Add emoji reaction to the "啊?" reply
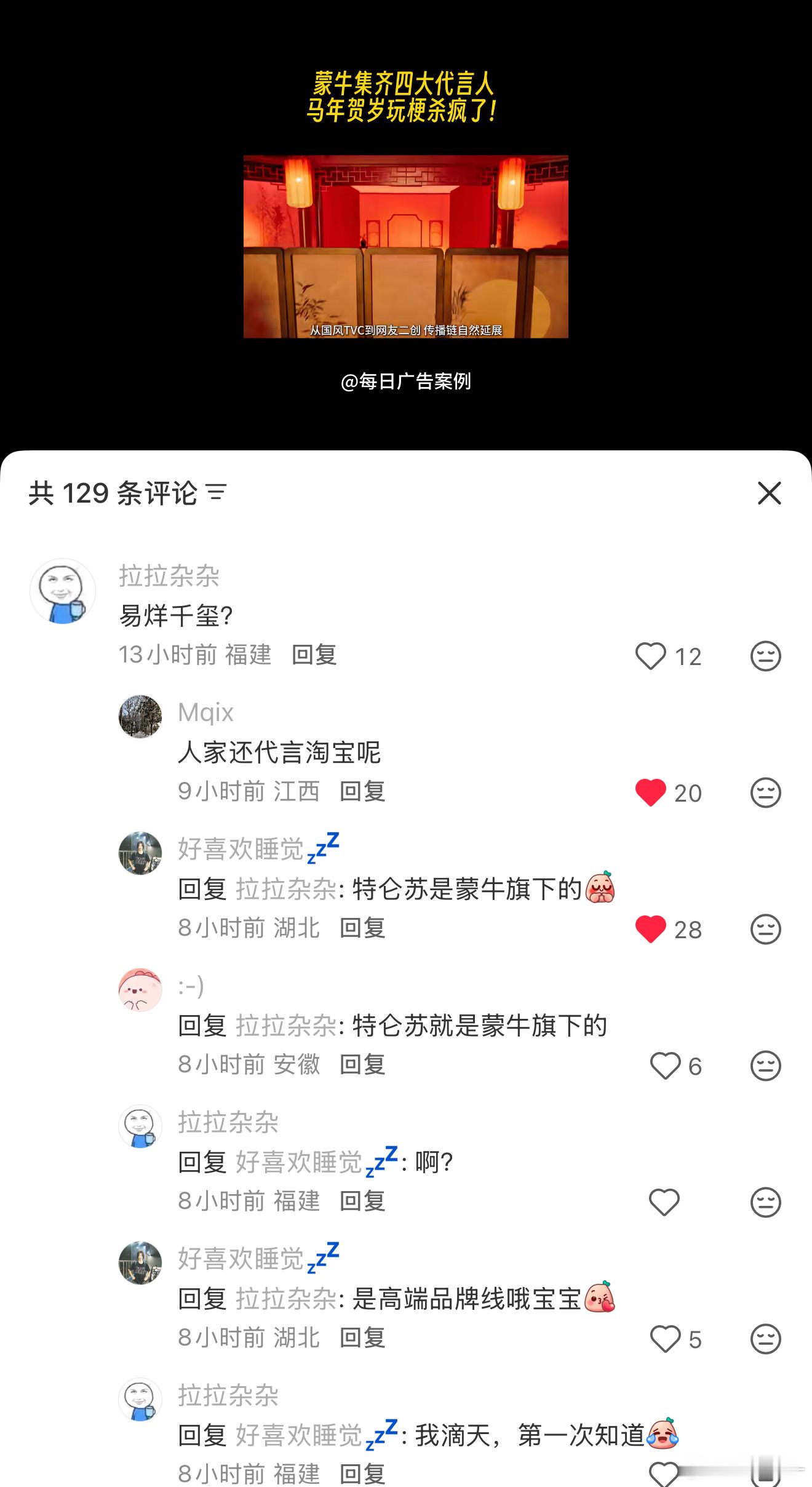This screenshot has width=812, height=1487. [x=765, y=1202]
